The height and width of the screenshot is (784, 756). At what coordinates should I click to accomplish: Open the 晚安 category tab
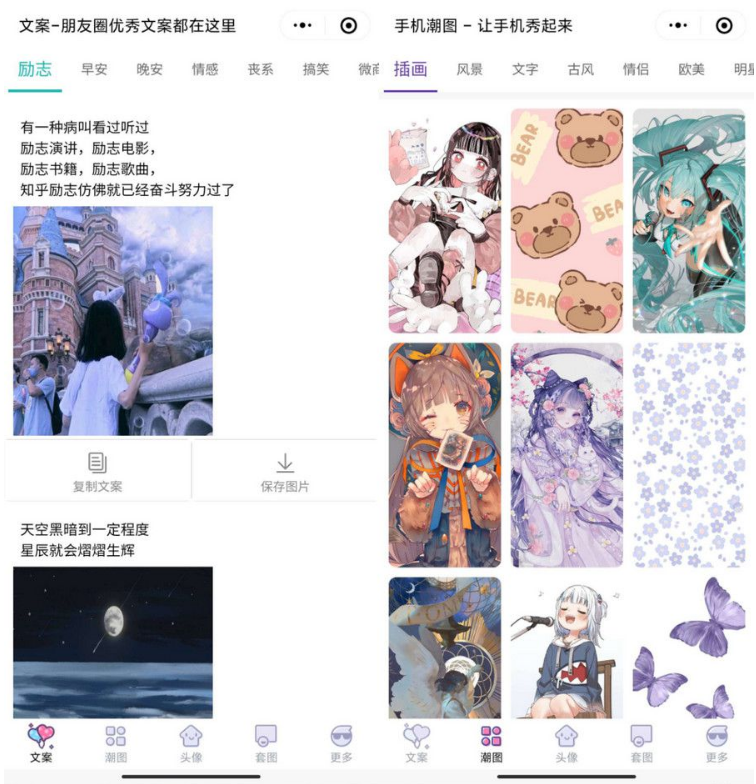pyautogui.click(x=150, y=69)
